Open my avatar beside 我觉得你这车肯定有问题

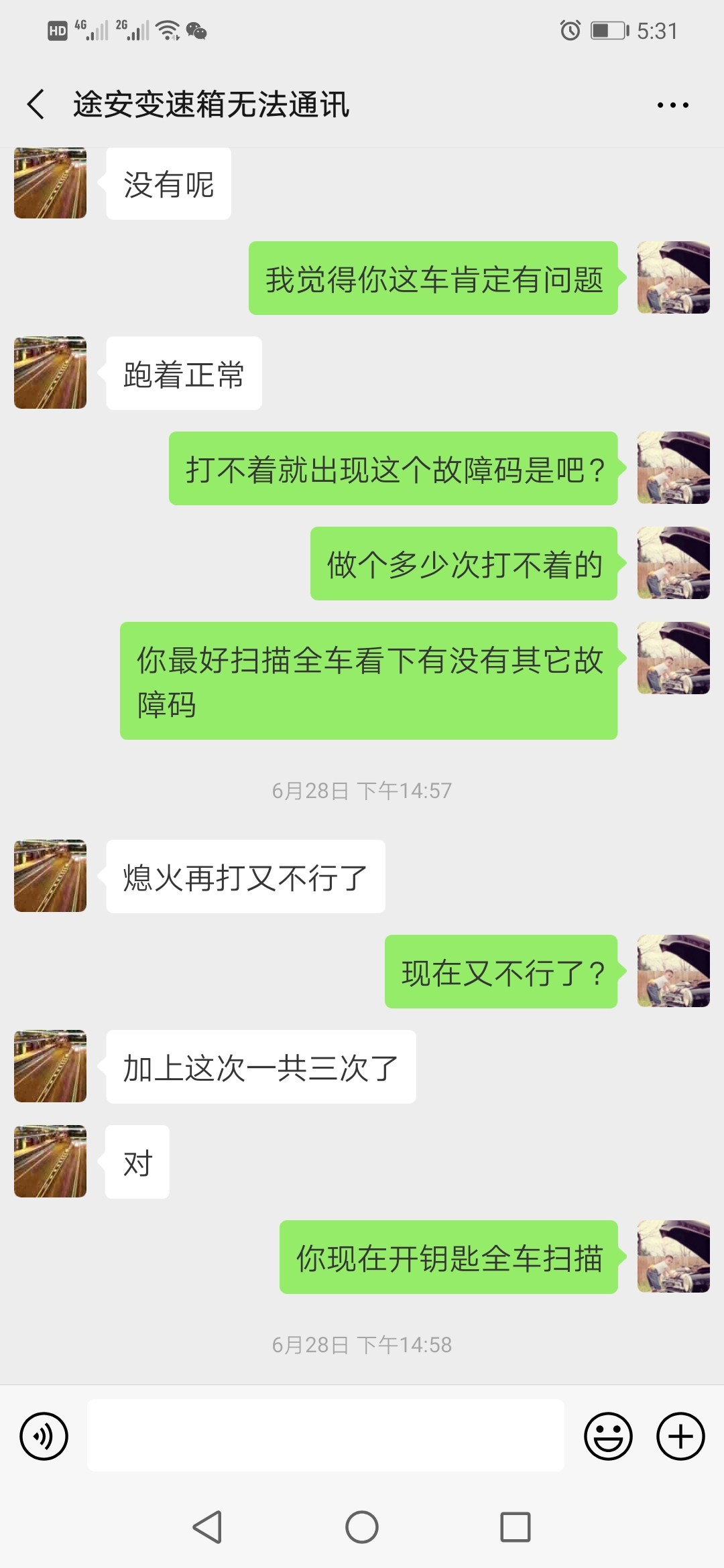[x=673, y=277]
